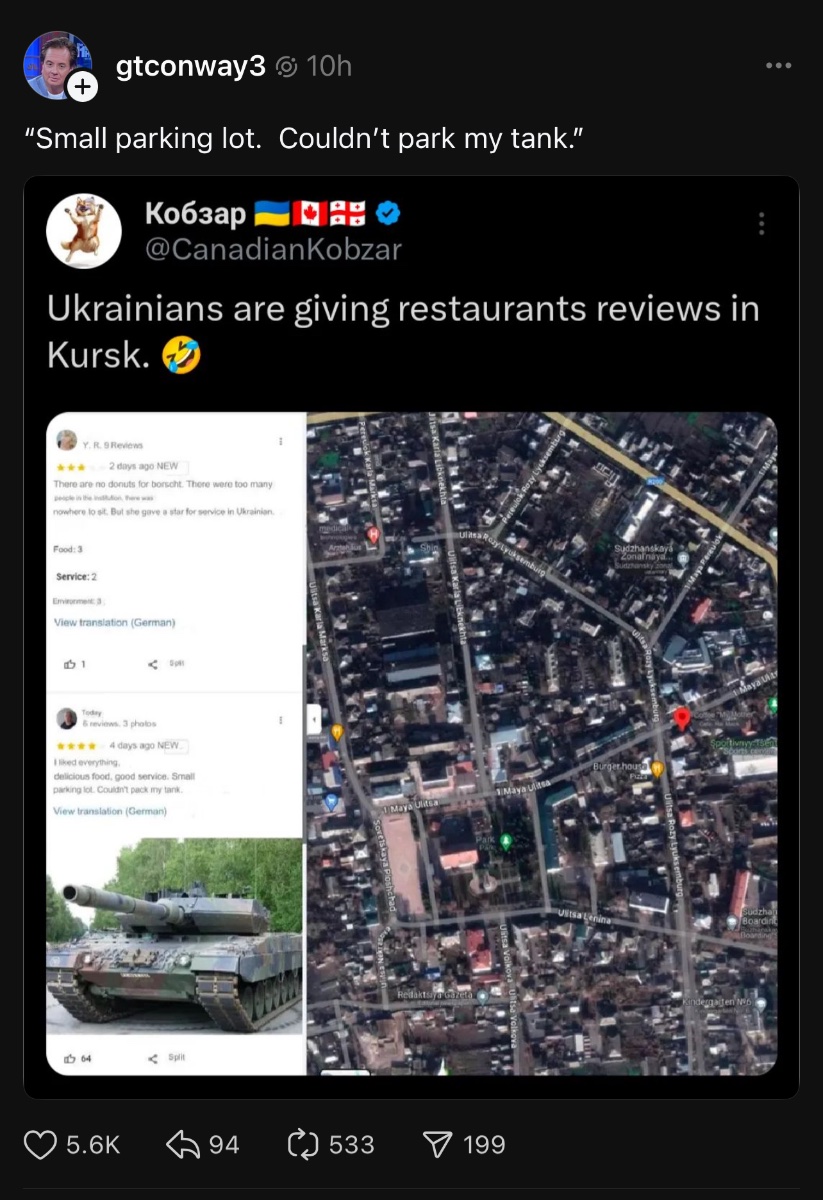Share the post via send icon
The width and height of the screenshot is (823, 1200).
pyautogui.click(x=435, y=1144)
